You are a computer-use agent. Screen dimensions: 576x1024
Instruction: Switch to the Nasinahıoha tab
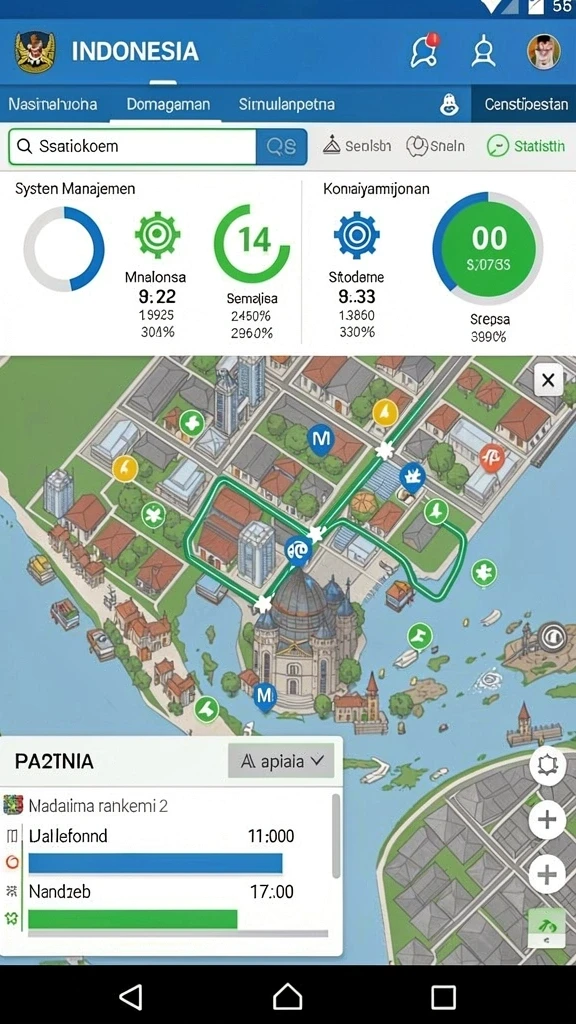(x=53, y=104)
